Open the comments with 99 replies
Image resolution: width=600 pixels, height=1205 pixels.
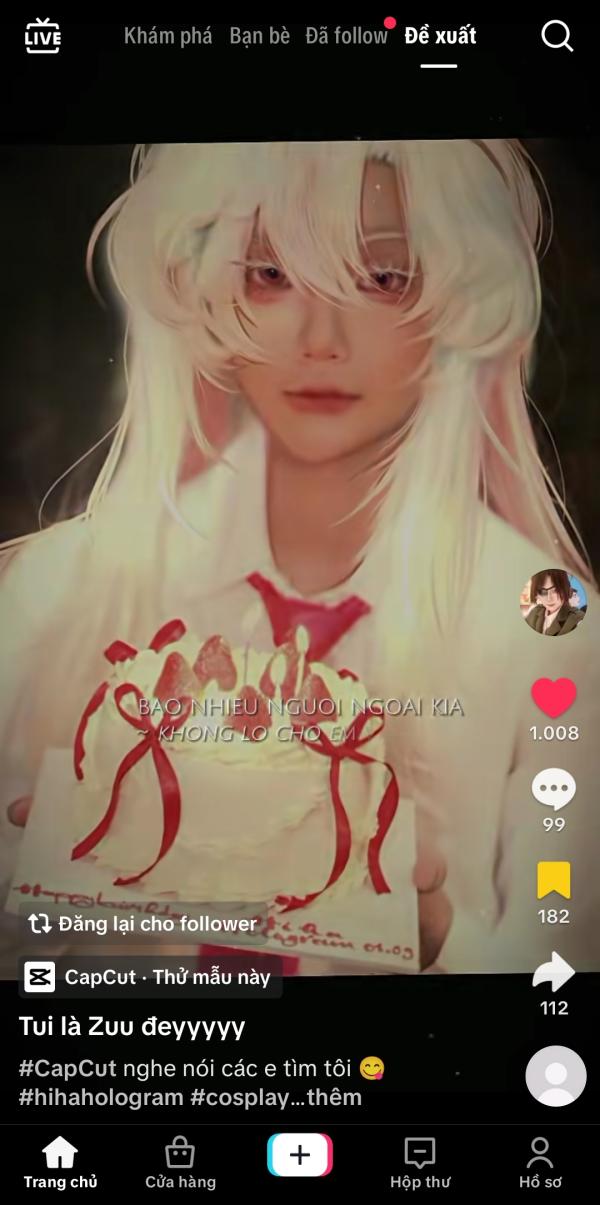tap(554, 789)
